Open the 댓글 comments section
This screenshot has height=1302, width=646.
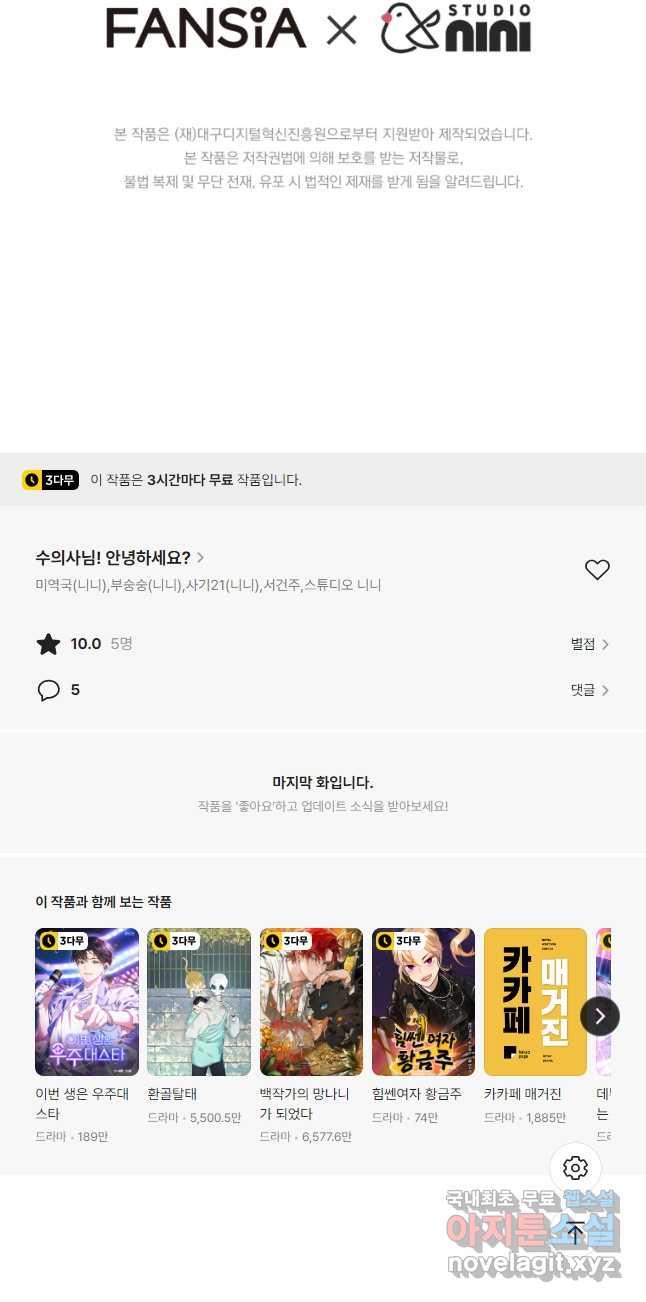click(590, 690)
